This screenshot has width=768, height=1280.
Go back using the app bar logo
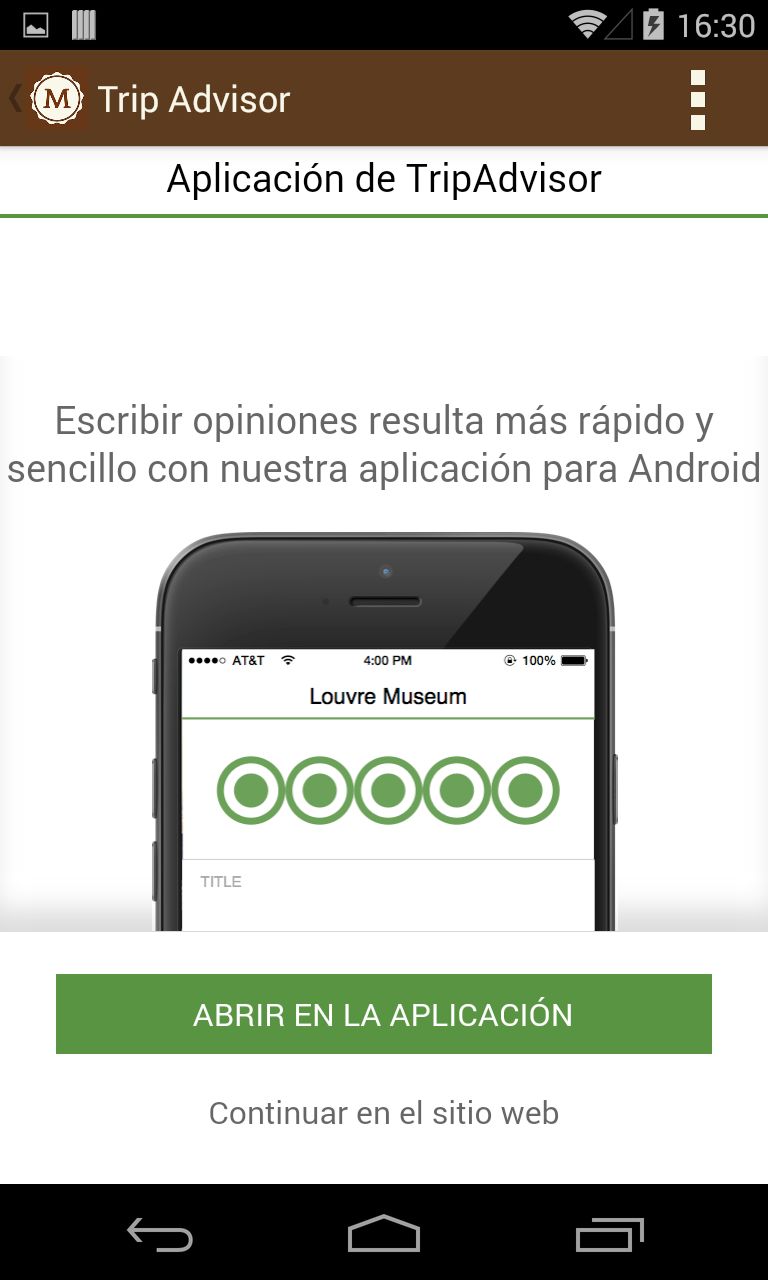click(x=52, y=98)
